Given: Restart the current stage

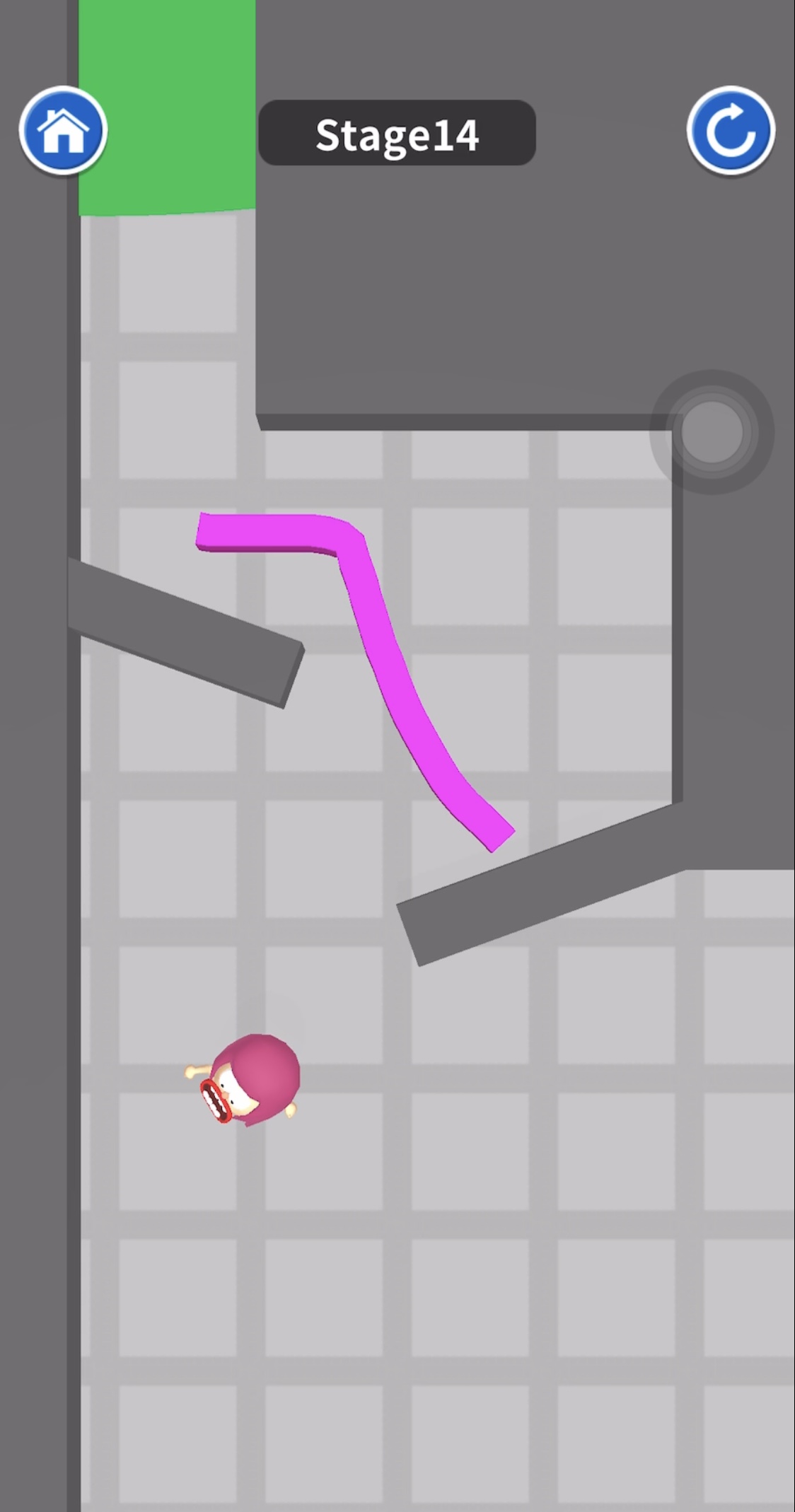Looking at the screenshot, I should point(731,130).
